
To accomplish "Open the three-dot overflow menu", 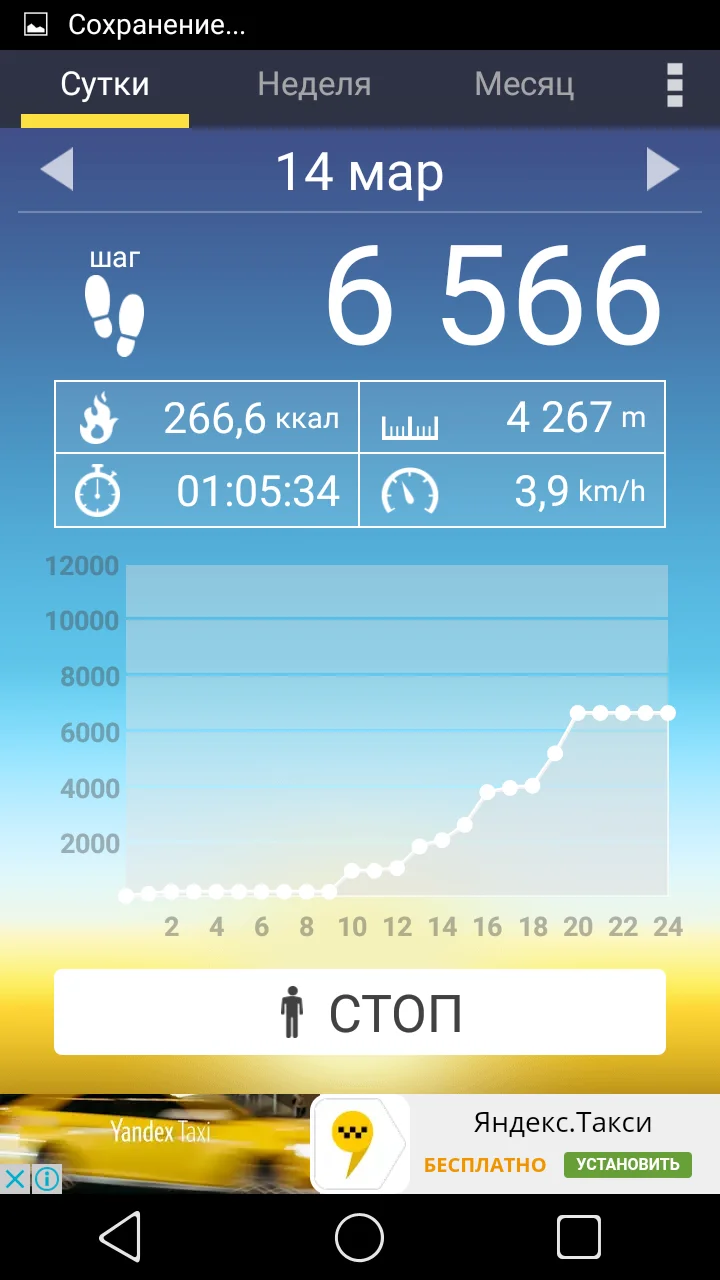I will [675, 85].
